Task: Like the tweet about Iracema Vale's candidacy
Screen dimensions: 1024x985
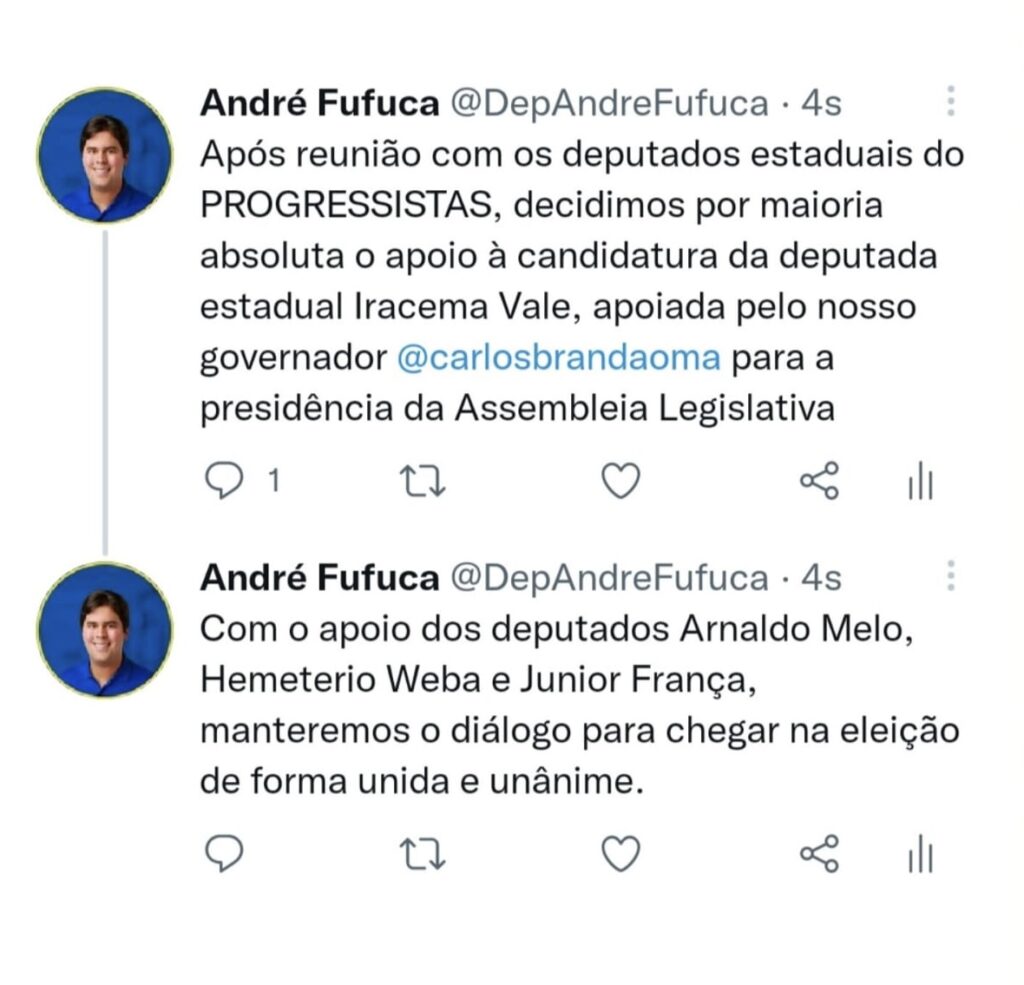Action: [620, 482]
